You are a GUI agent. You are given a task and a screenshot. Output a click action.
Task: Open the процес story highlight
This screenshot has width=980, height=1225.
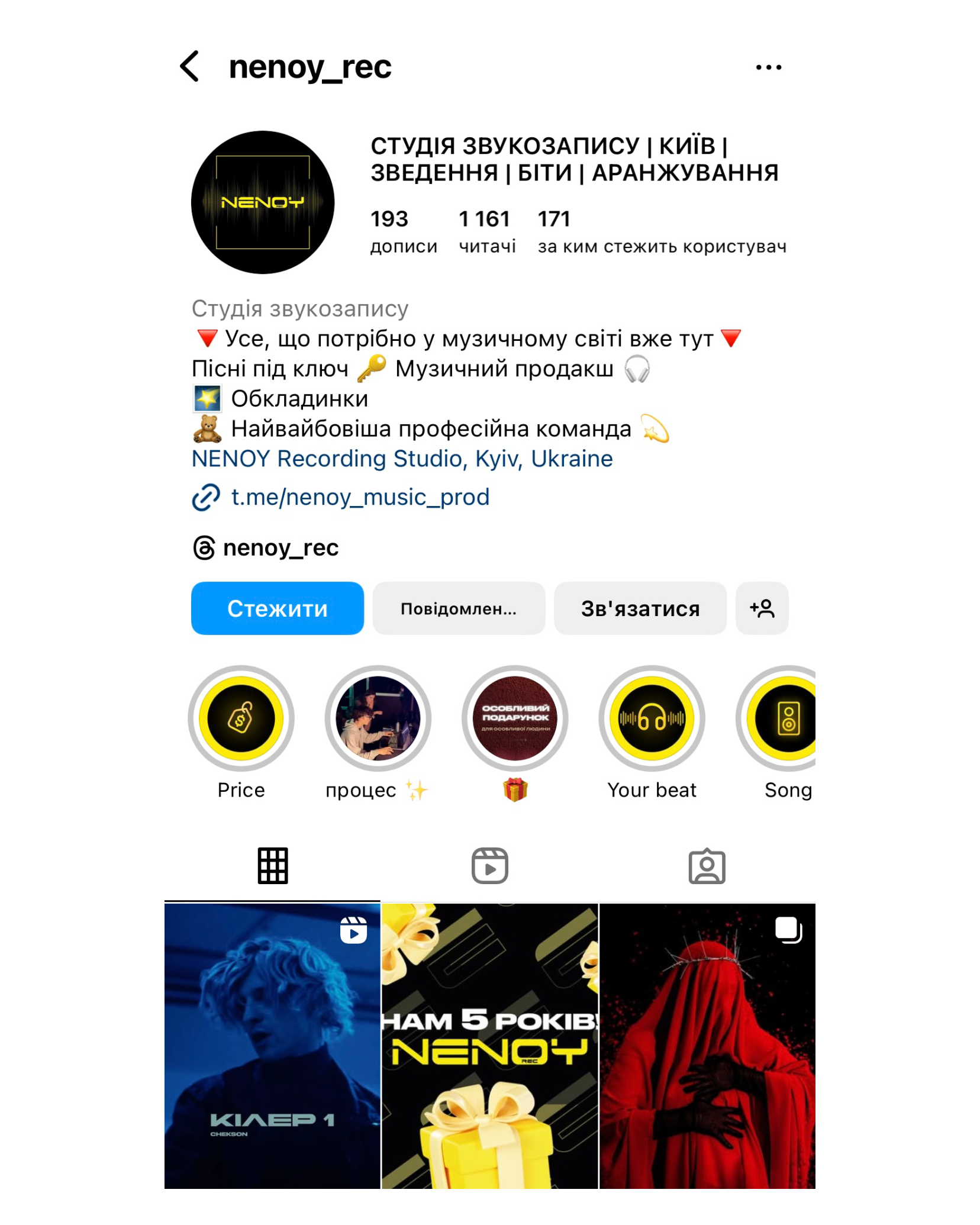pos(378,718)
